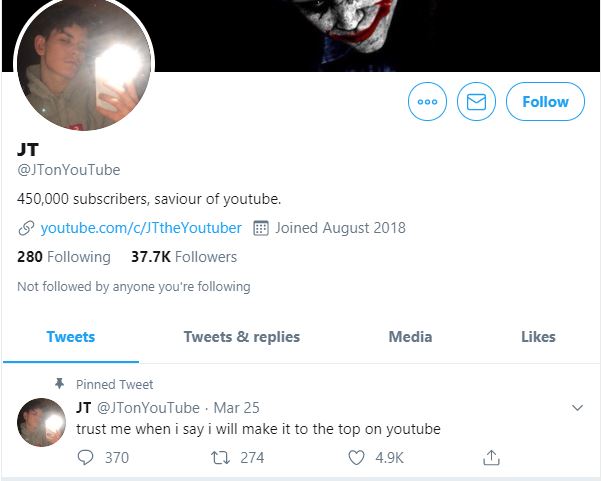This screenshot has width=602, height=481.
Task: Open the three-dot more options menu
Action: pos(427,102)
